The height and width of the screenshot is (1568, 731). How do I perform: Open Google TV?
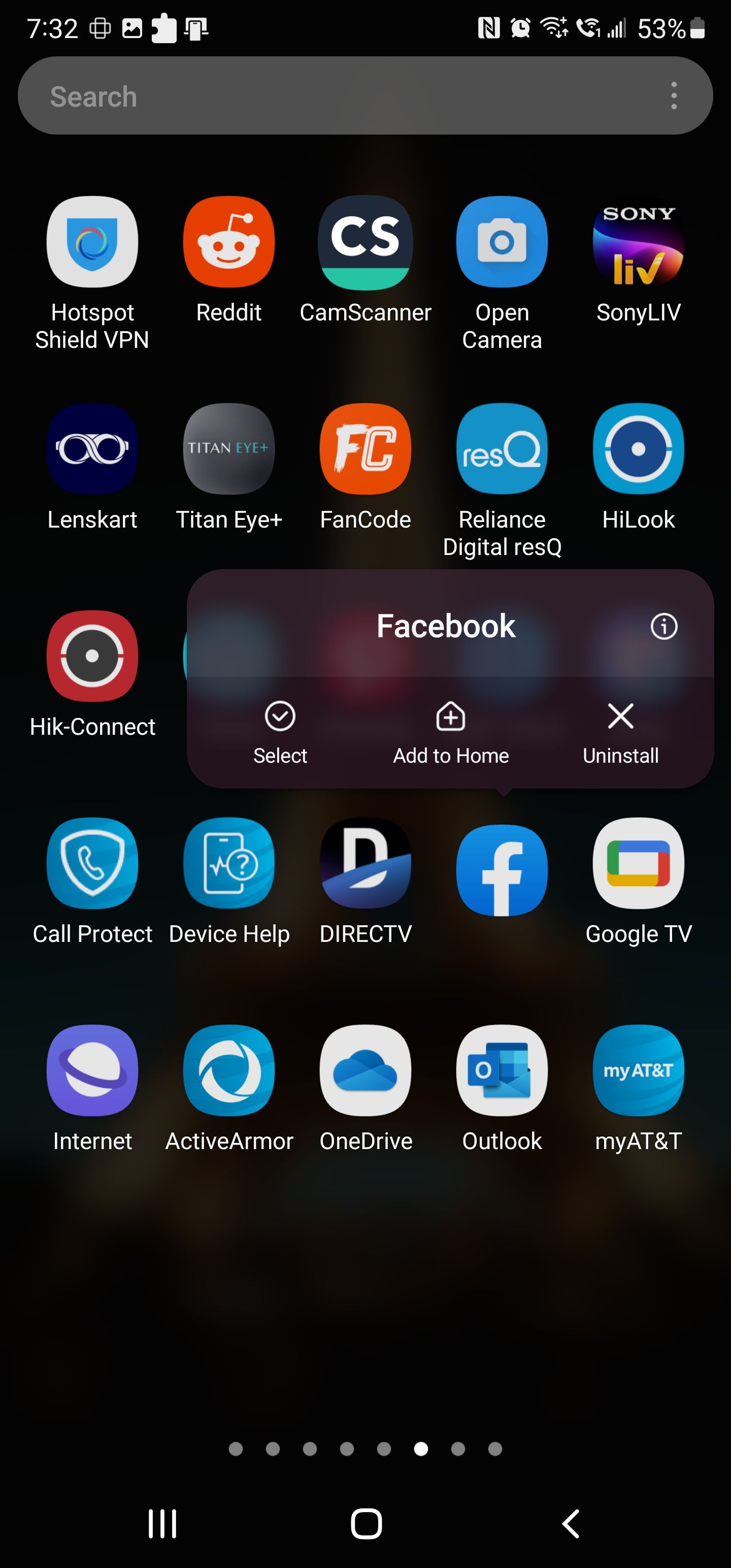click(638, 863)
